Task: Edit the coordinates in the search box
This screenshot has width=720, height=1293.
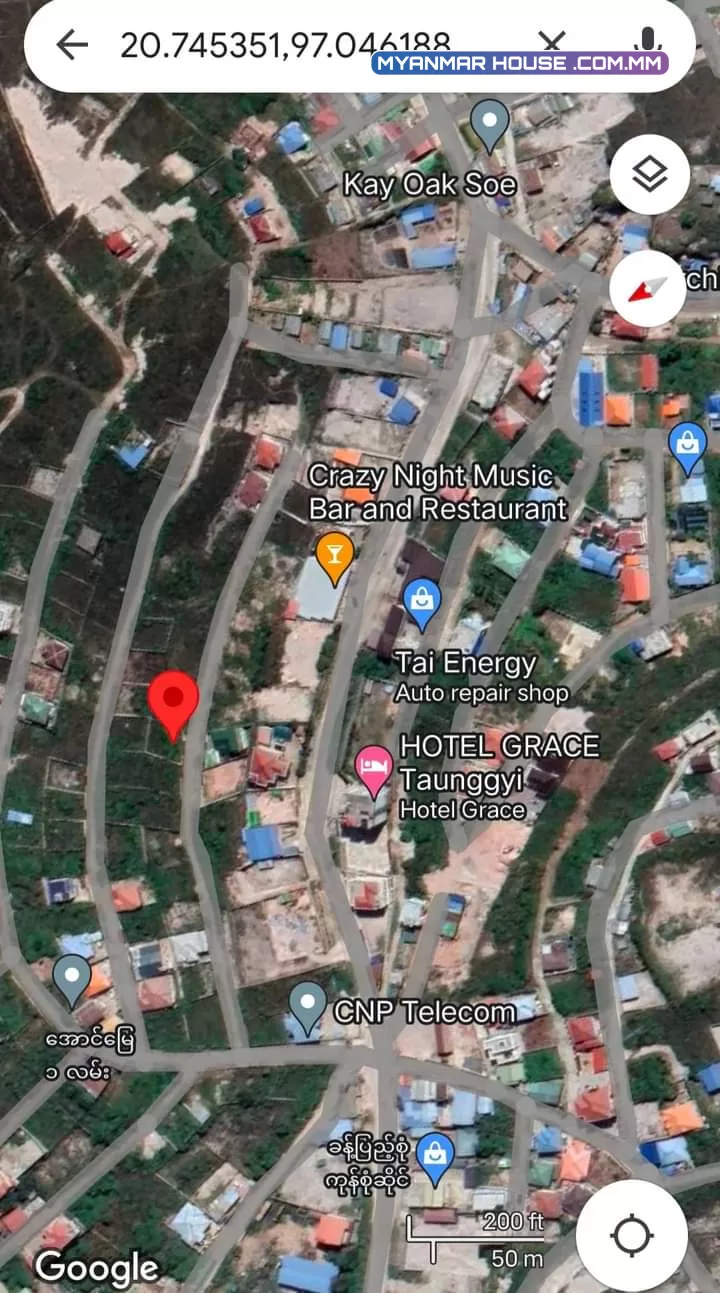Action: (285, 44)
